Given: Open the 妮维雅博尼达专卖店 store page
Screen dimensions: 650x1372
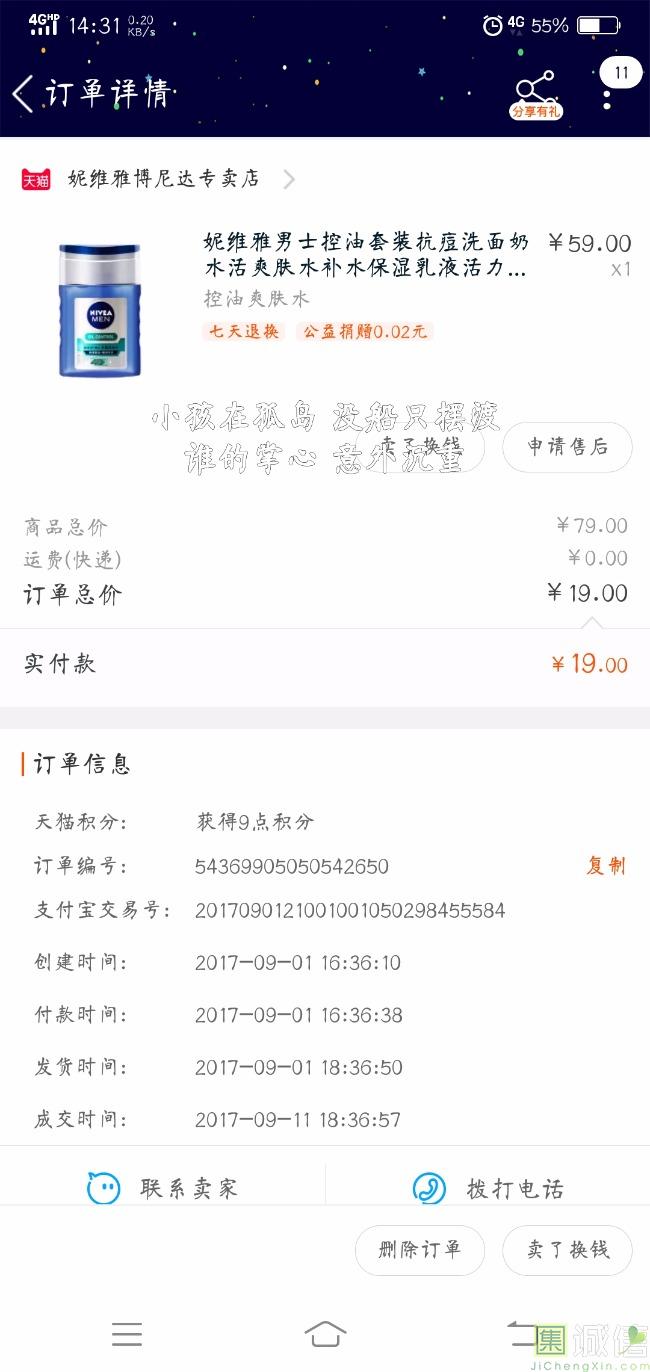Looking at the screenshot, I should coord(164,179).
